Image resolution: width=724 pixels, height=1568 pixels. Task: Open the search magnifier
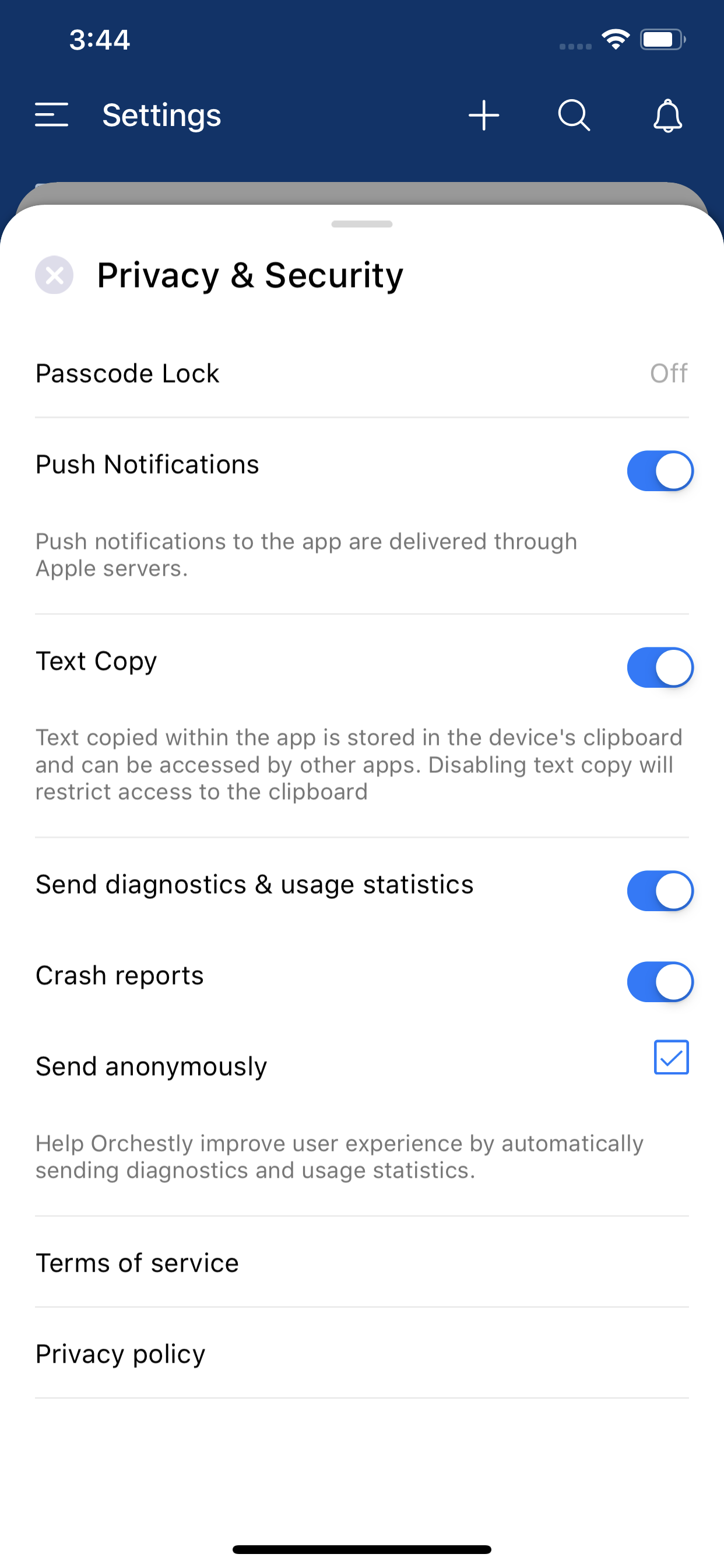coord(574,115)
